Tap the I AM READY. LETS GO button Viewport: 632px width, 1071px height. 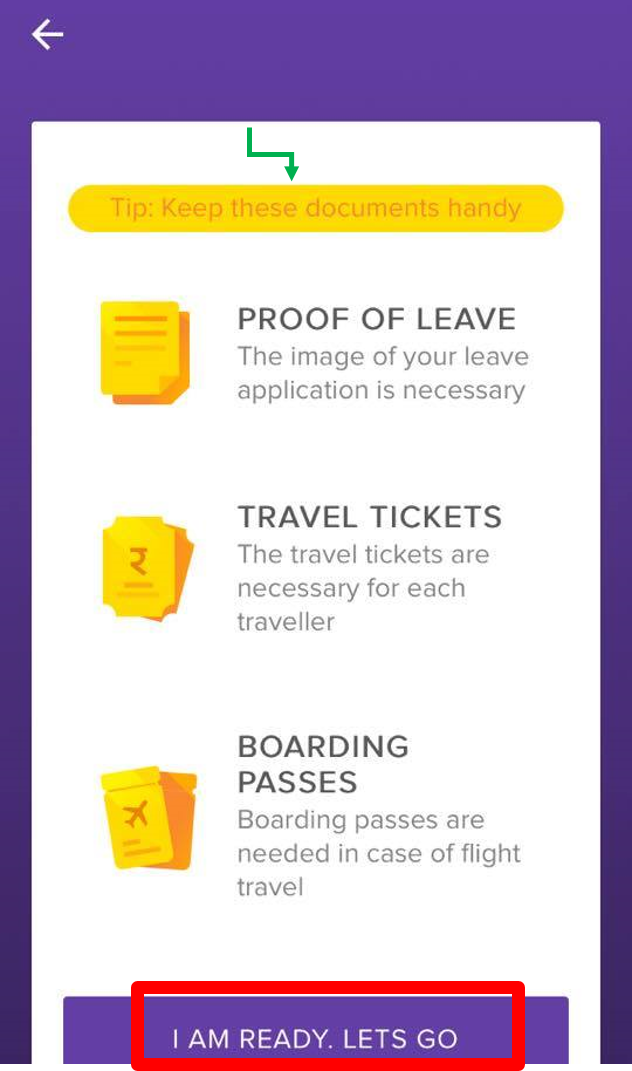pyautogui.click(x=316, y=1031)
